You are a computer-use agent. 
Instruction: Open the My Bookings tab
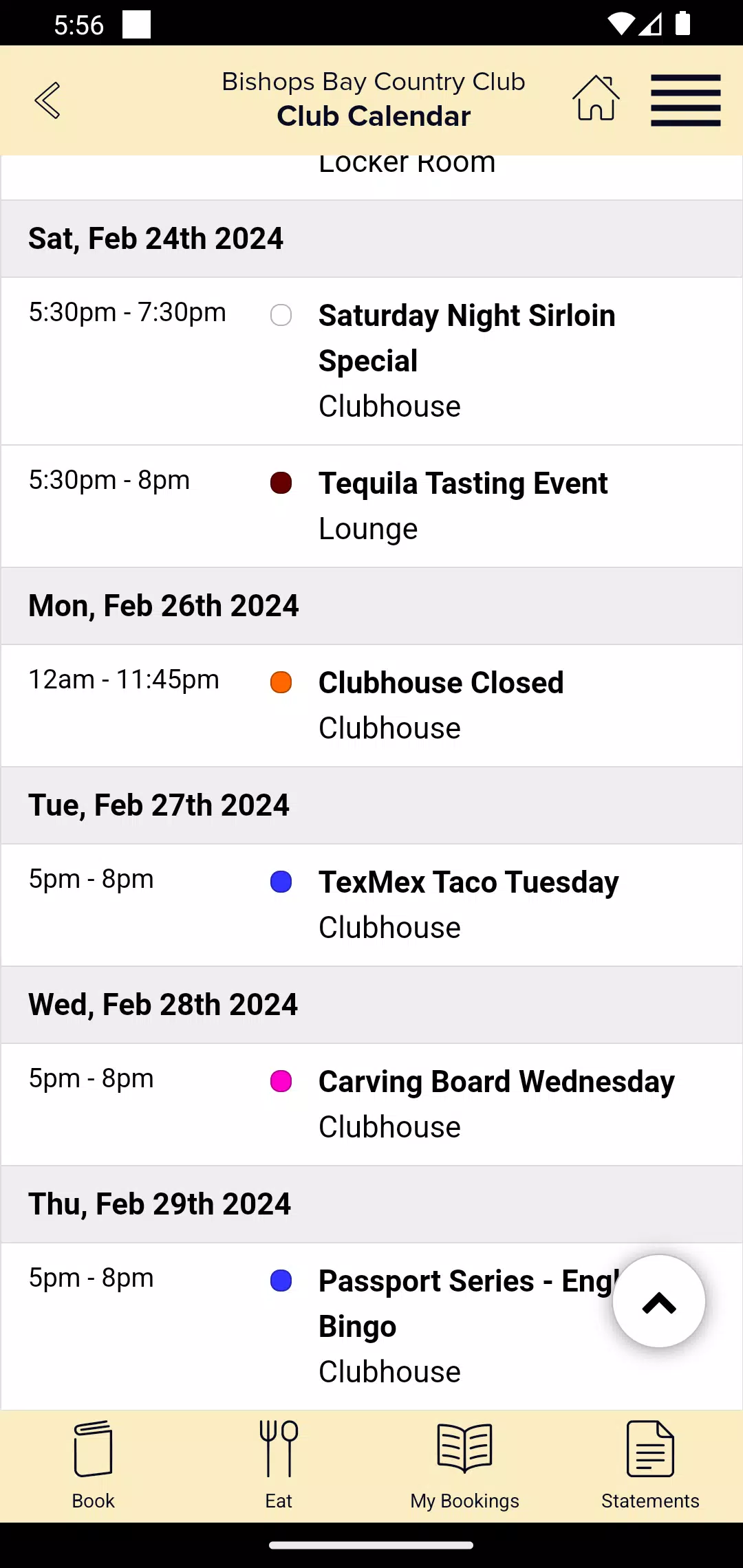[465, 1466]
